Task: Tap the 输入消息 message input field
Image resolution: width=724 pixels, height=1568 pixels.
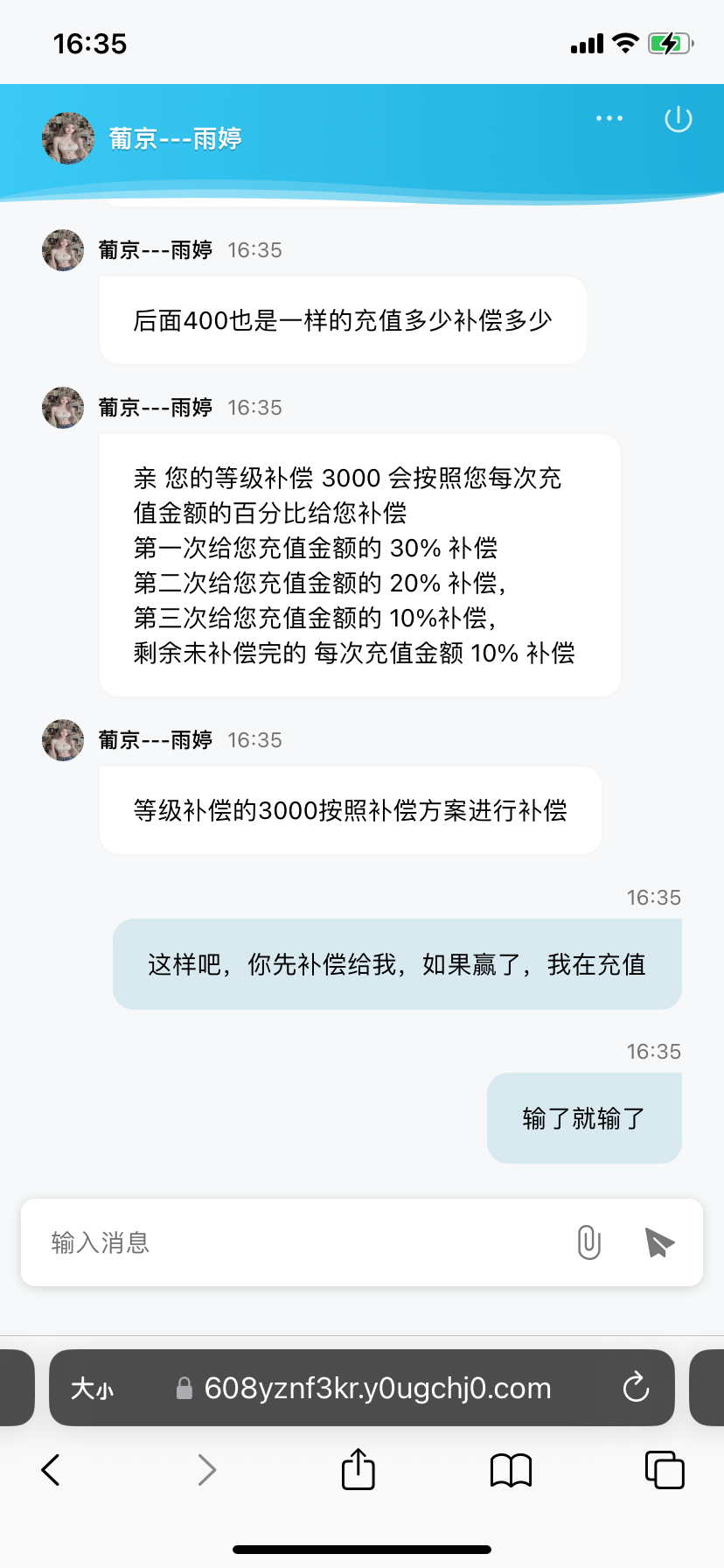Action: (262, 1242)
